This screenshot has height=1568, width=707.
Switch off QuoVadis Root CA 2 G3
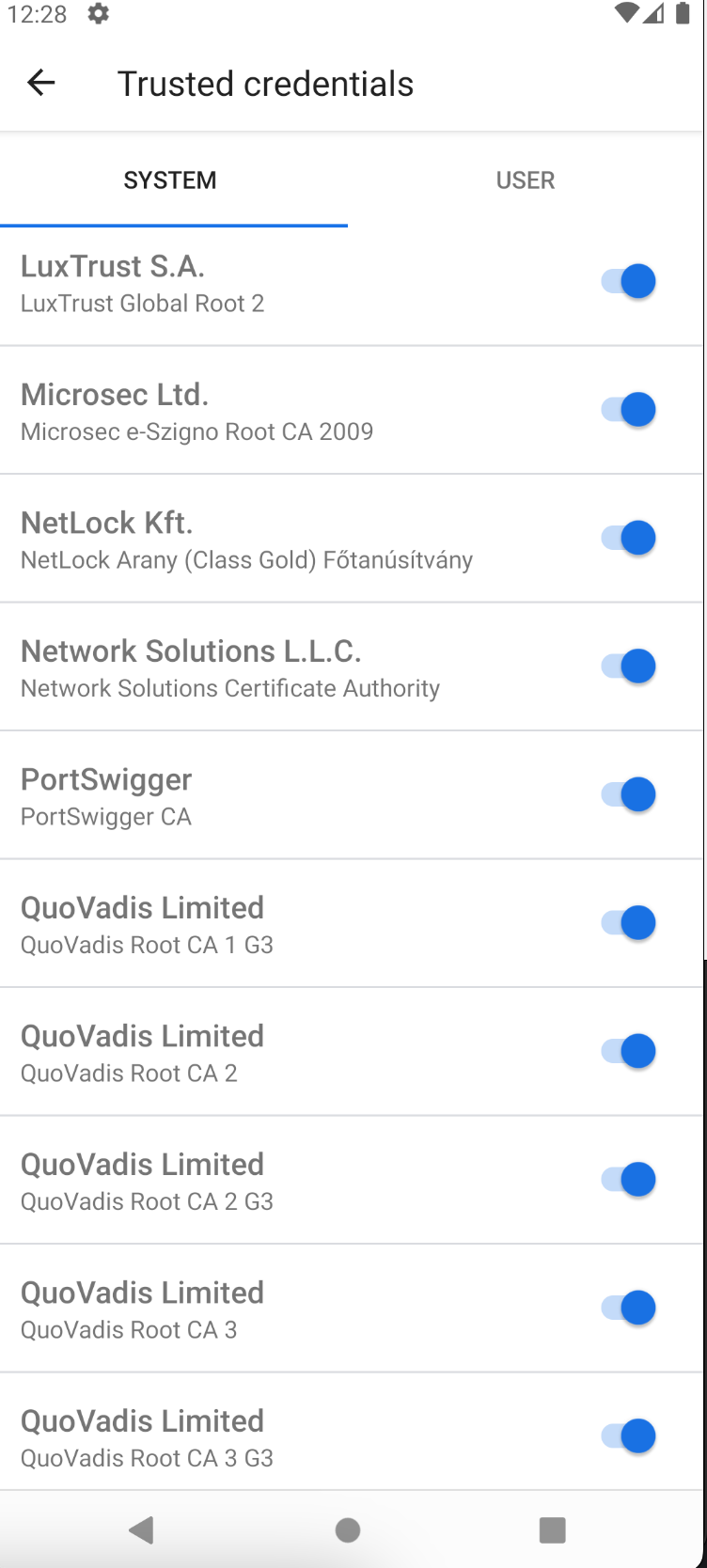point(628,1180)
